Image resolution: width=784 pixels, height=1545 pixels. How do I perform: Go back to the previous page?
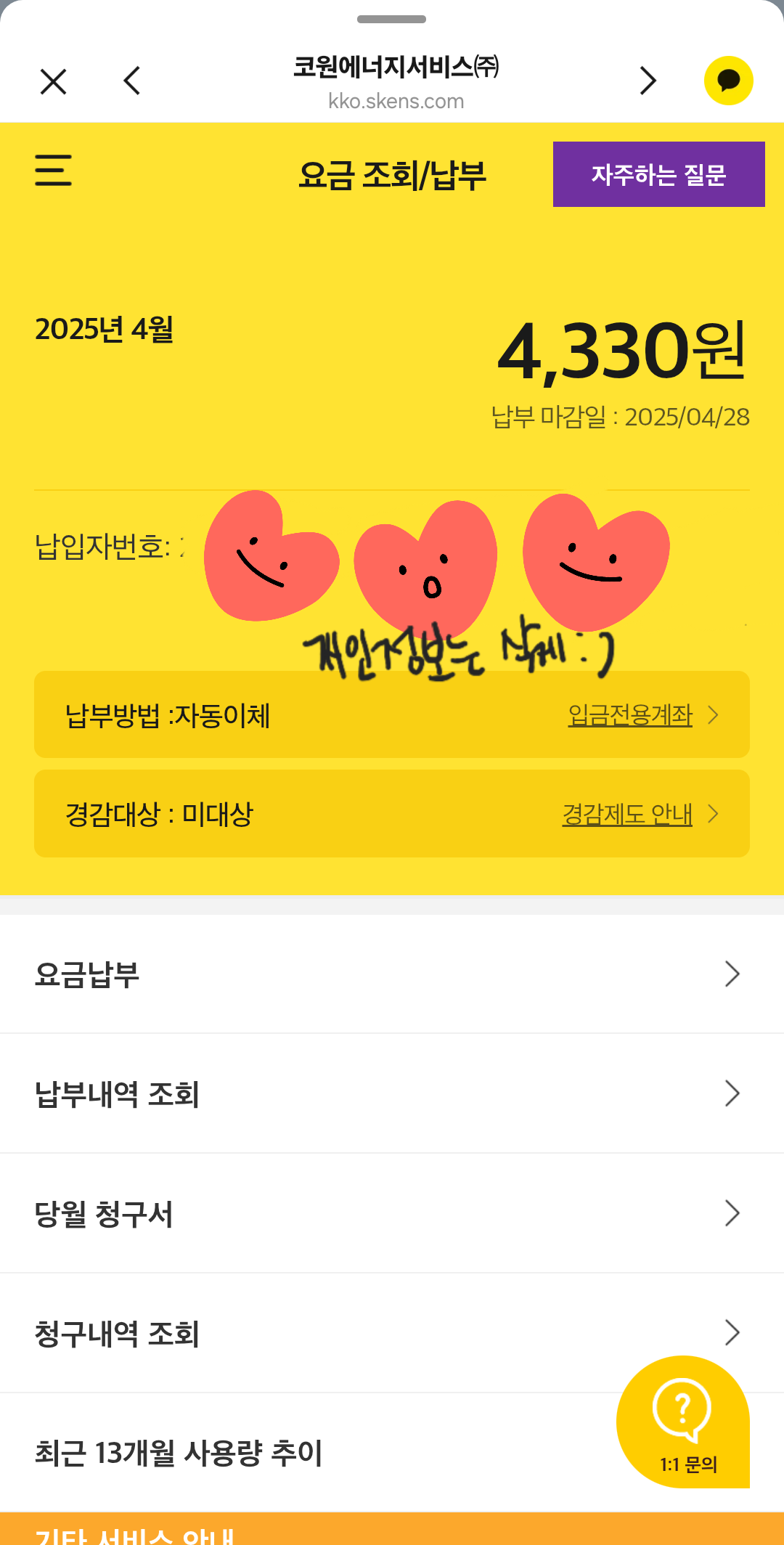132,81
